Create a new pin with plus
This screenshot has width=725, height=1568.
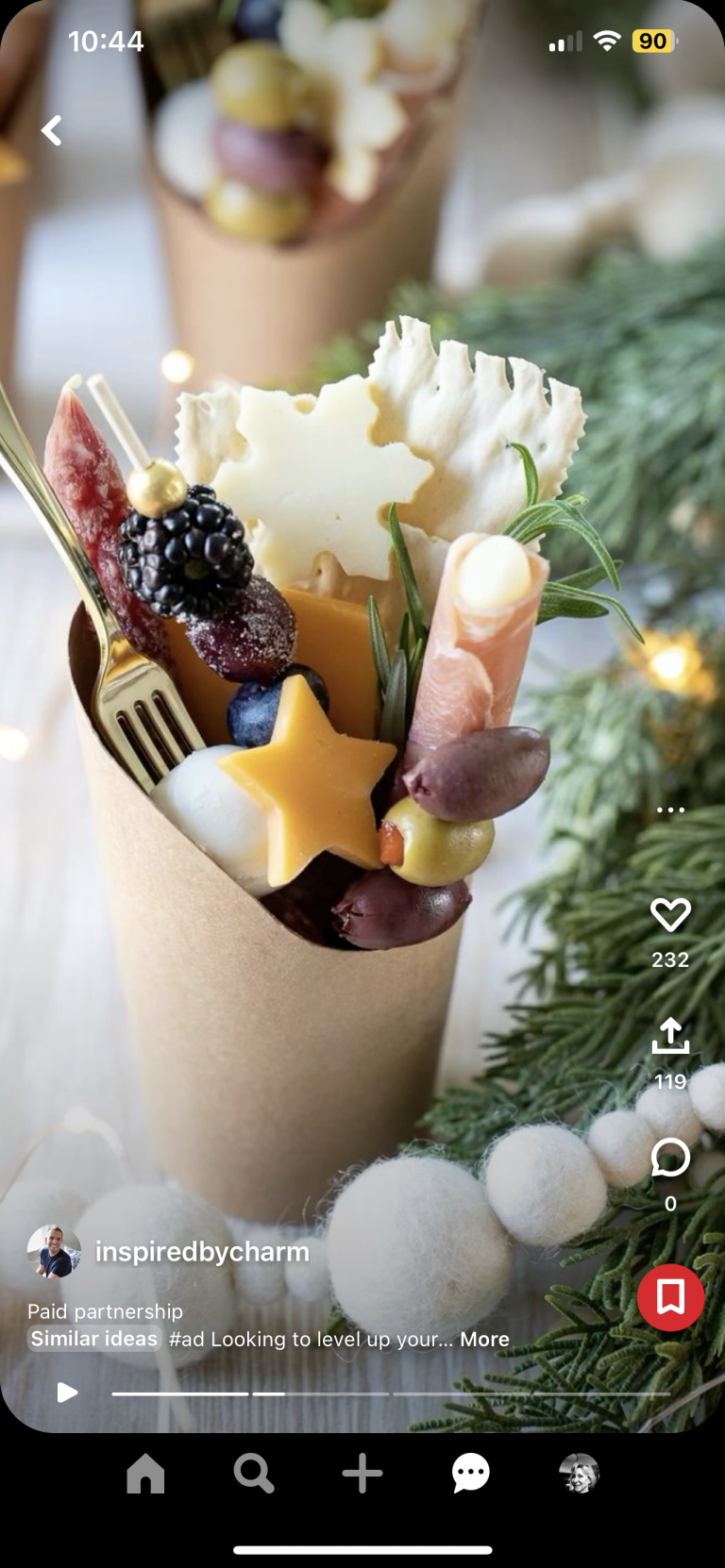point(362,1473)
